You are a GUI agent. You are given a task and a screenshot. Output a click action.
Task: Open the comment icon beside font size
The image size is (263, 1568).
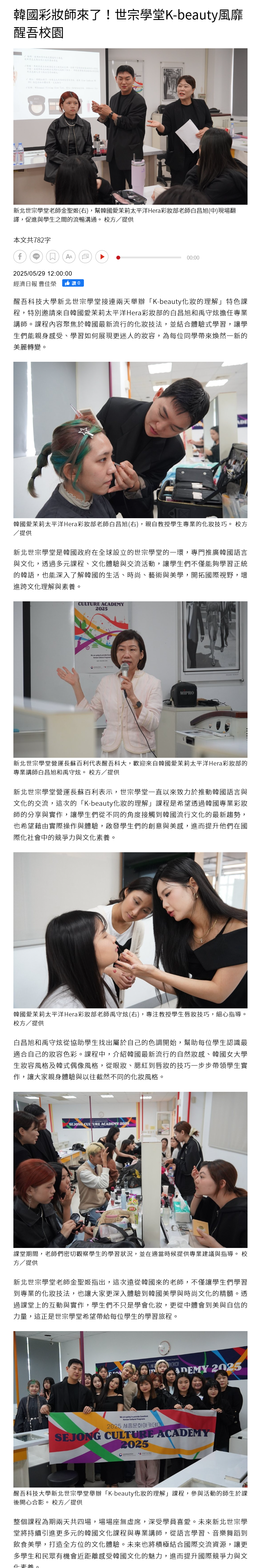click(86, 257)
